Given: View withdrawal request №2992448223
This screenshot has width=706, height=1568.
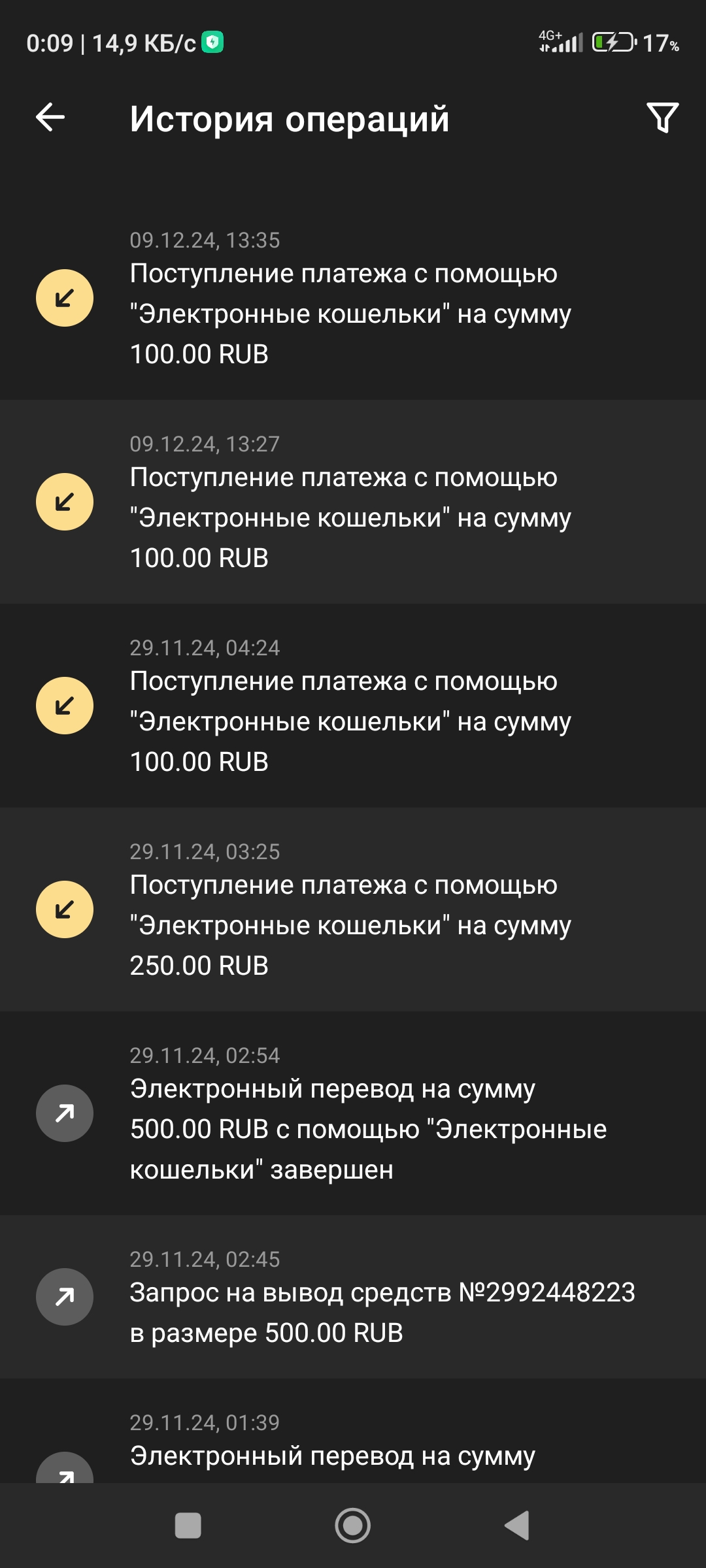Looking at the screenshot, I should [353, 1297].
